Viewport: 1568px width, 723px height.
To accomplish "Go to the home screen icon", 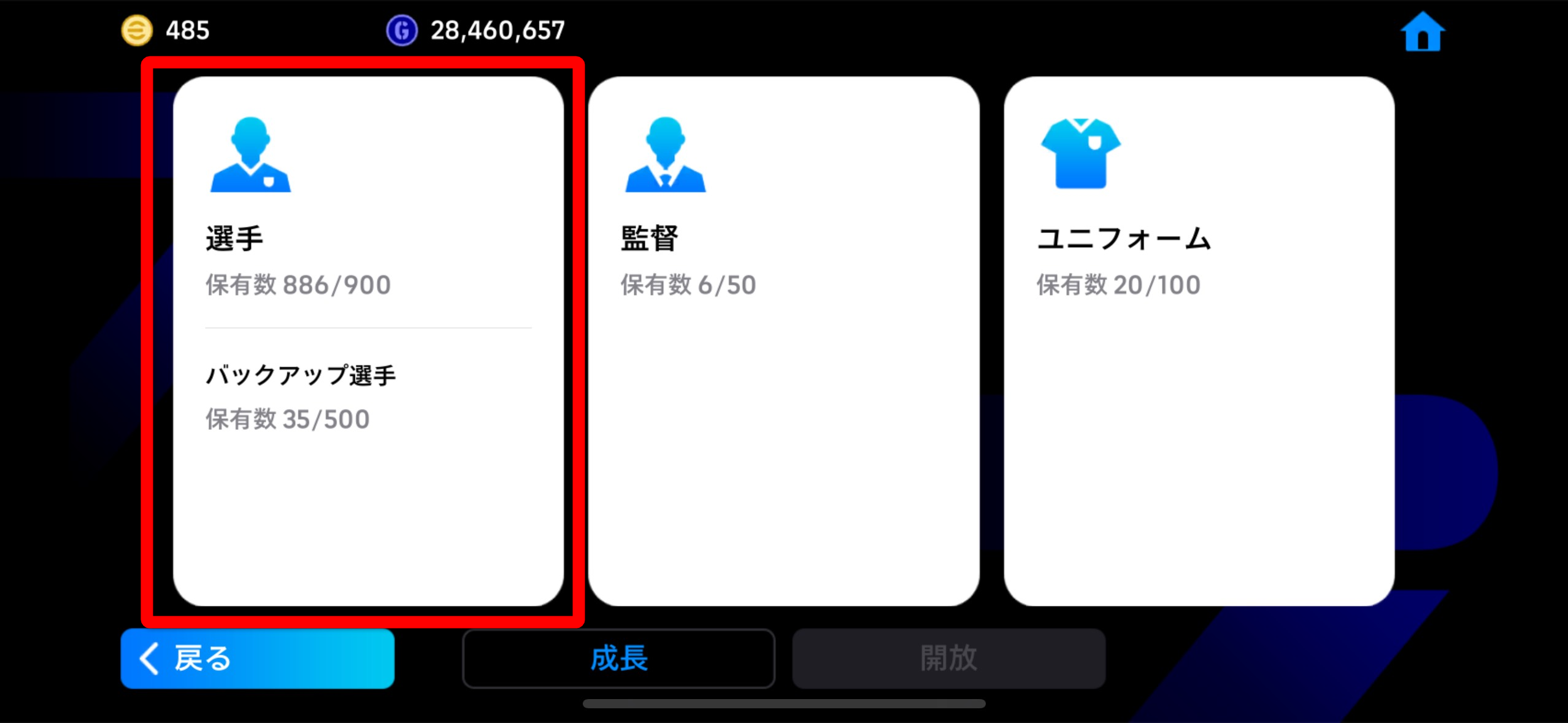I will [x=1422, y=32].
